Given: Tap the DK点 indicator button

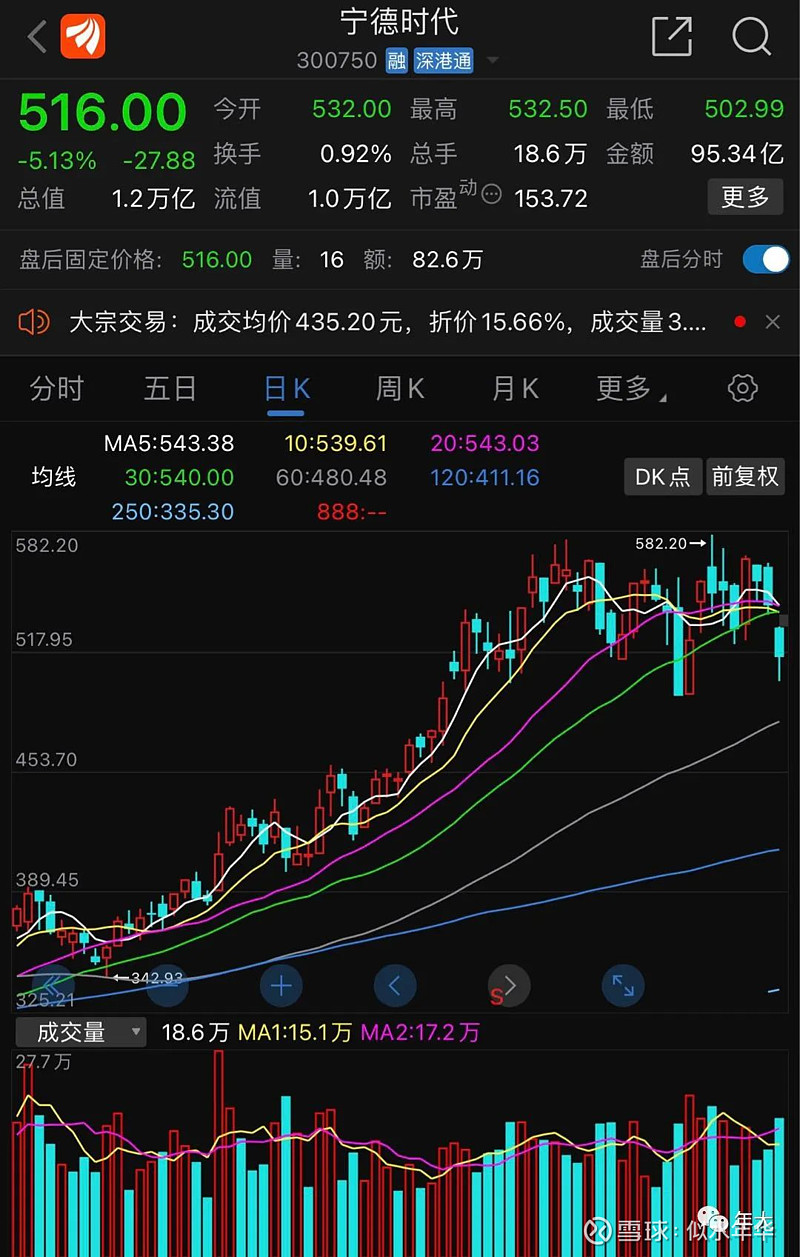Looking at the screenshot, I should point(663,477).
